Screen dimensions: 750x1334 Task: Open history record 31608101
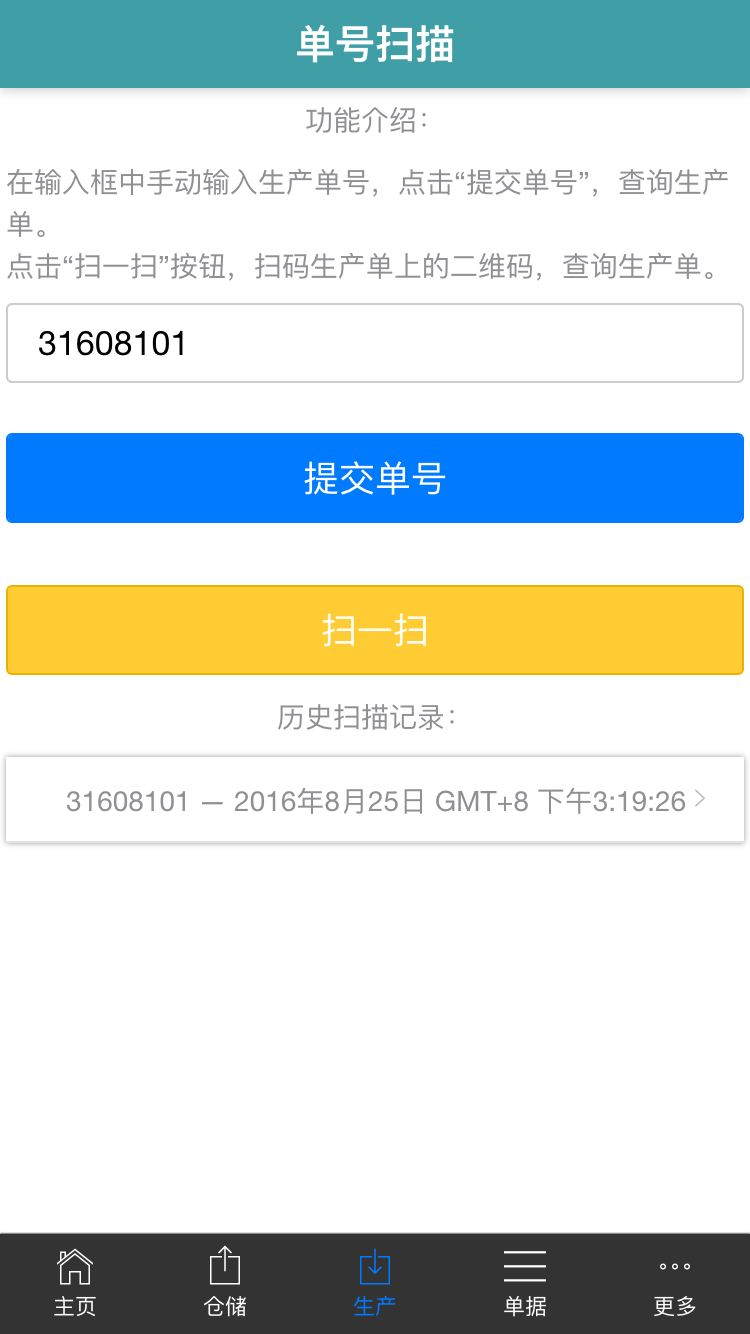click(x=375, y=800)
